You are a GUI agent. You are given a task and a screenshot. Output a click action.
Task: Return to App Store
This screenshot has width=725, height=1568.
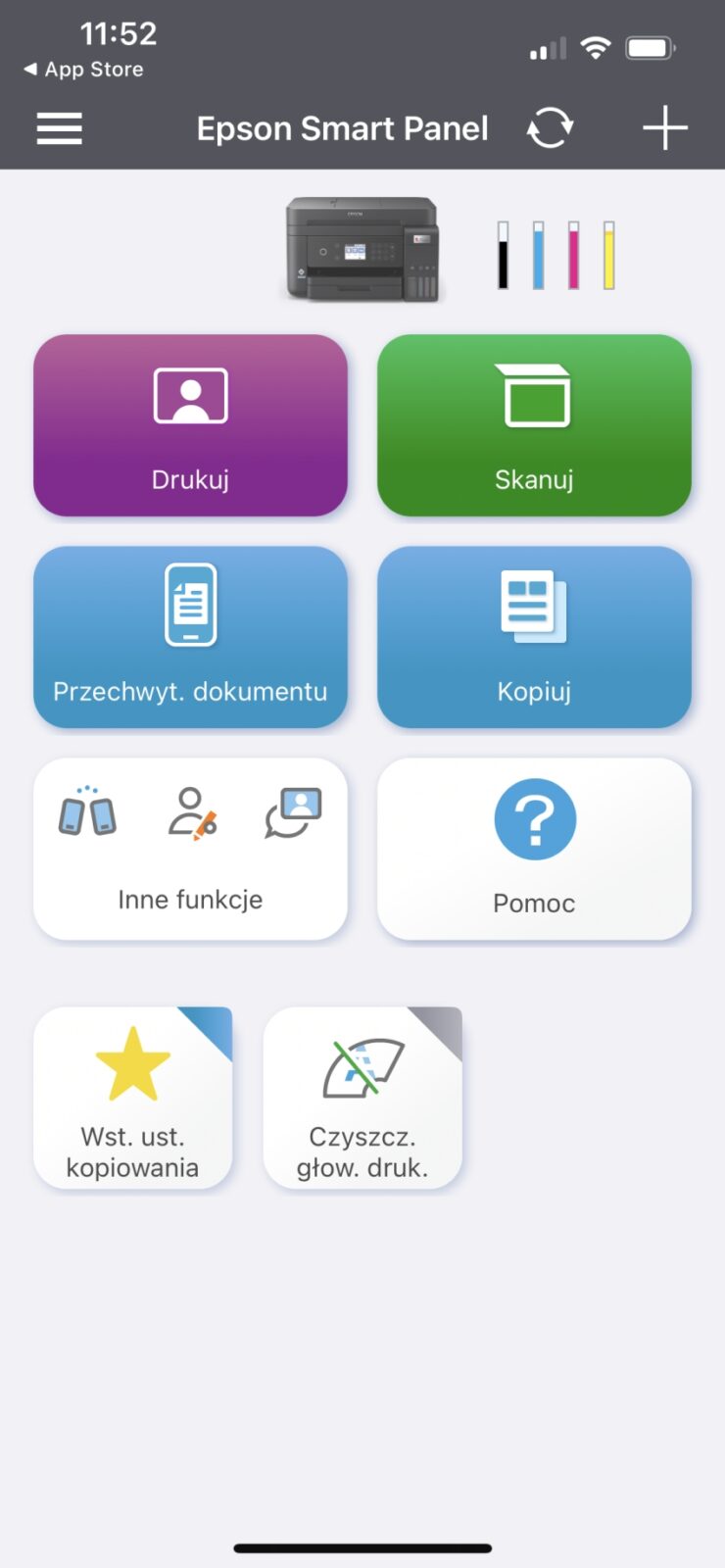click(x=83, y=70)
